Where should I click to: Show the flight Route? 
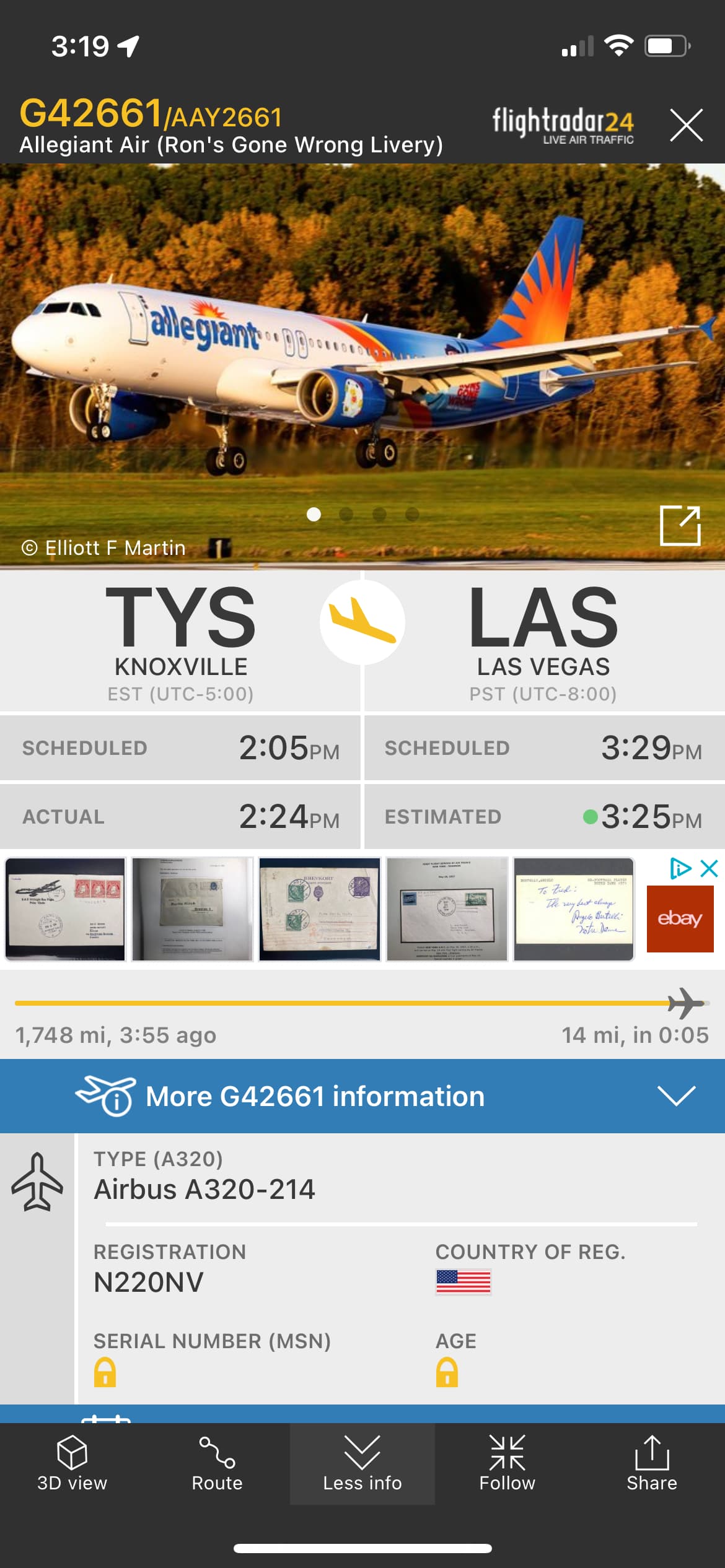(217, 1464)
